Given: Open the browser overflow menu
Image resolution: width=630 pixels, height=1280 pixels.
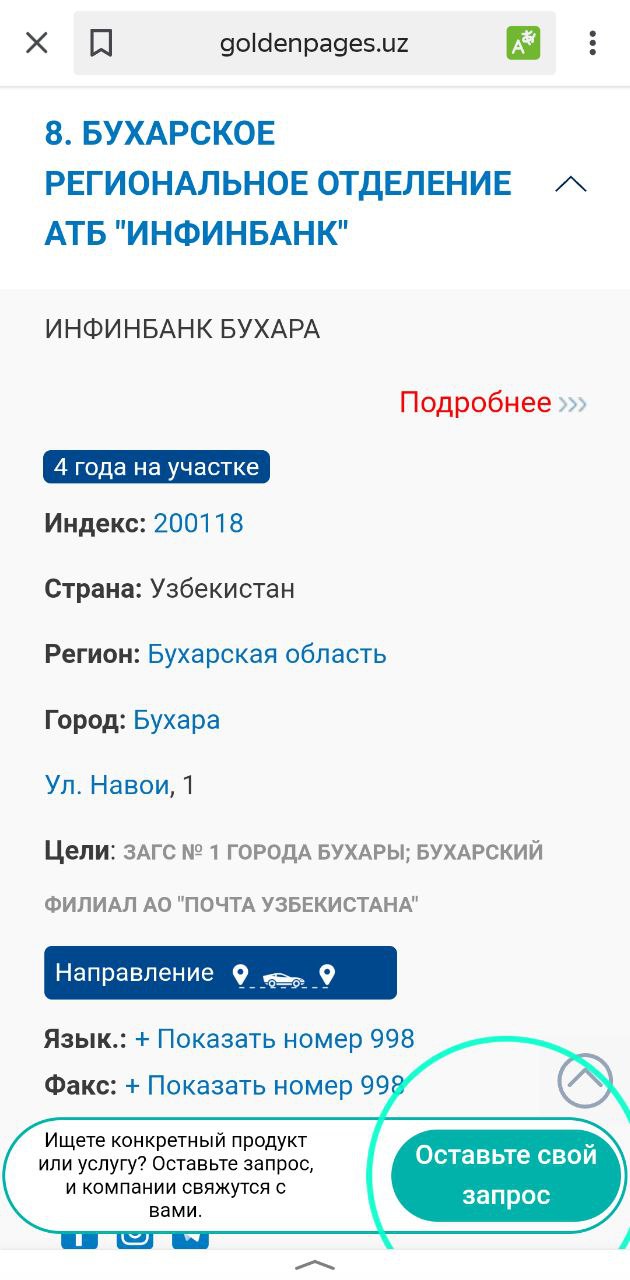Looking at the screenshot, I should coord(593,43).
